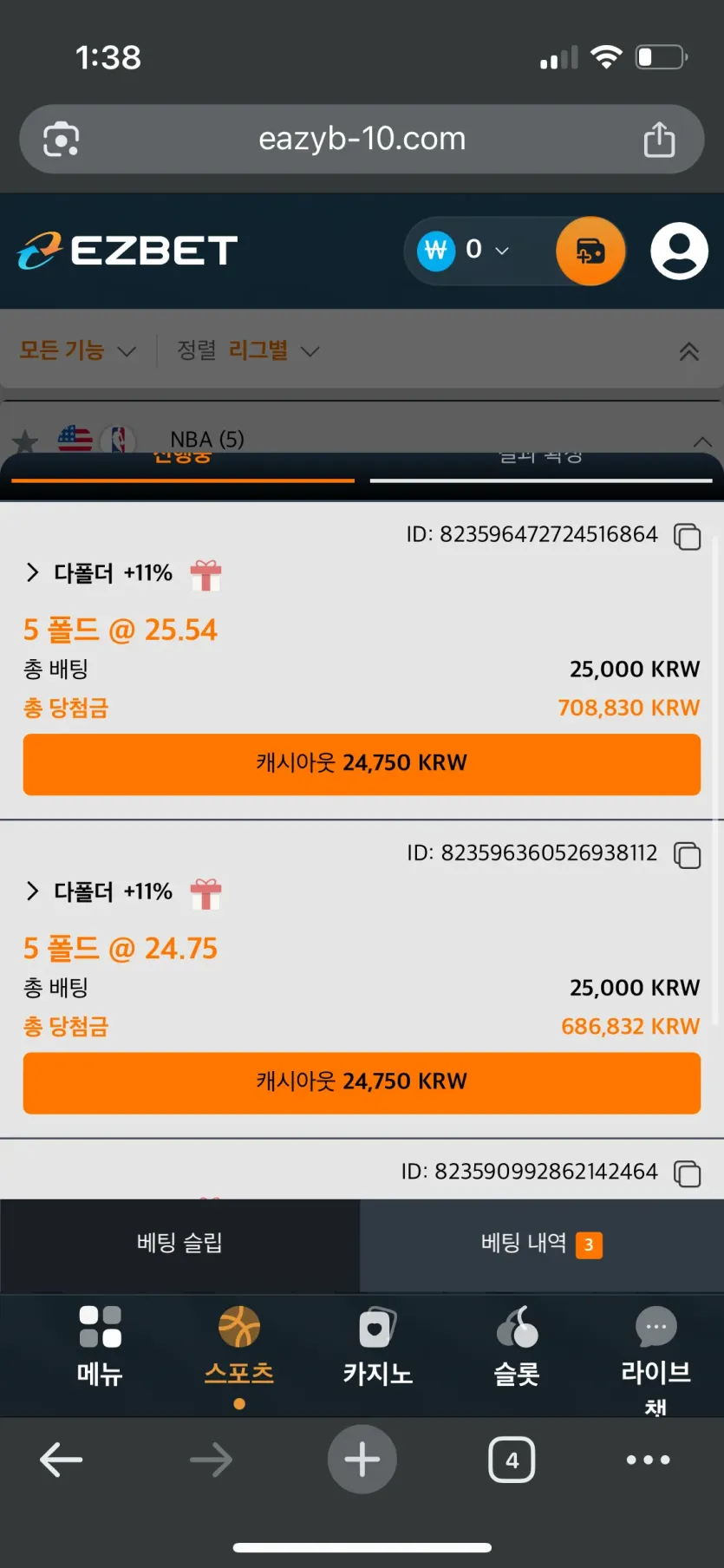Open the 모든 기능 dropdown
Viewport: 724px width, 1568px height.
pos(78,350)
